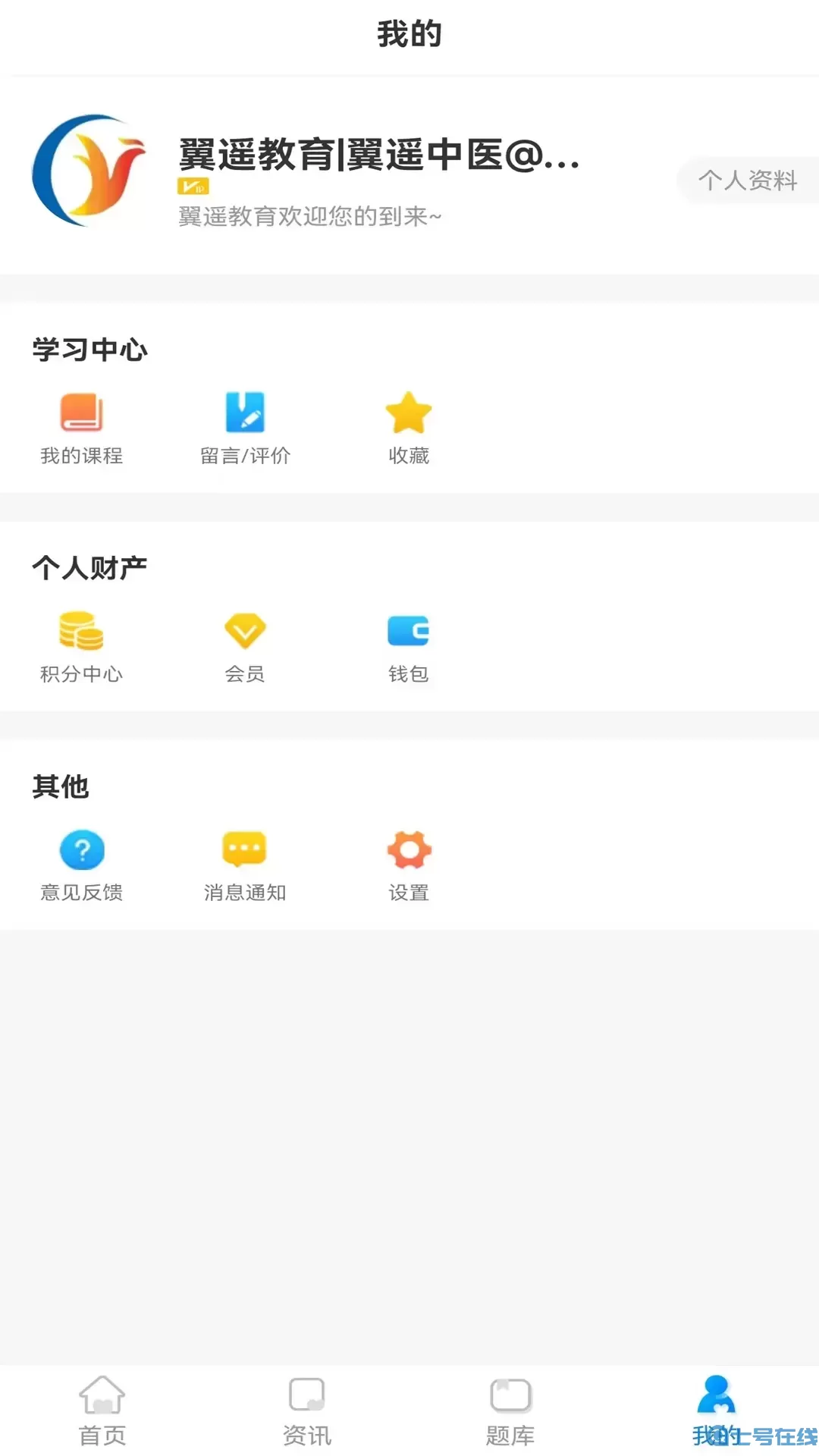
Task: Stay on the 我的 profile tab
Action: pos(714,1409)
